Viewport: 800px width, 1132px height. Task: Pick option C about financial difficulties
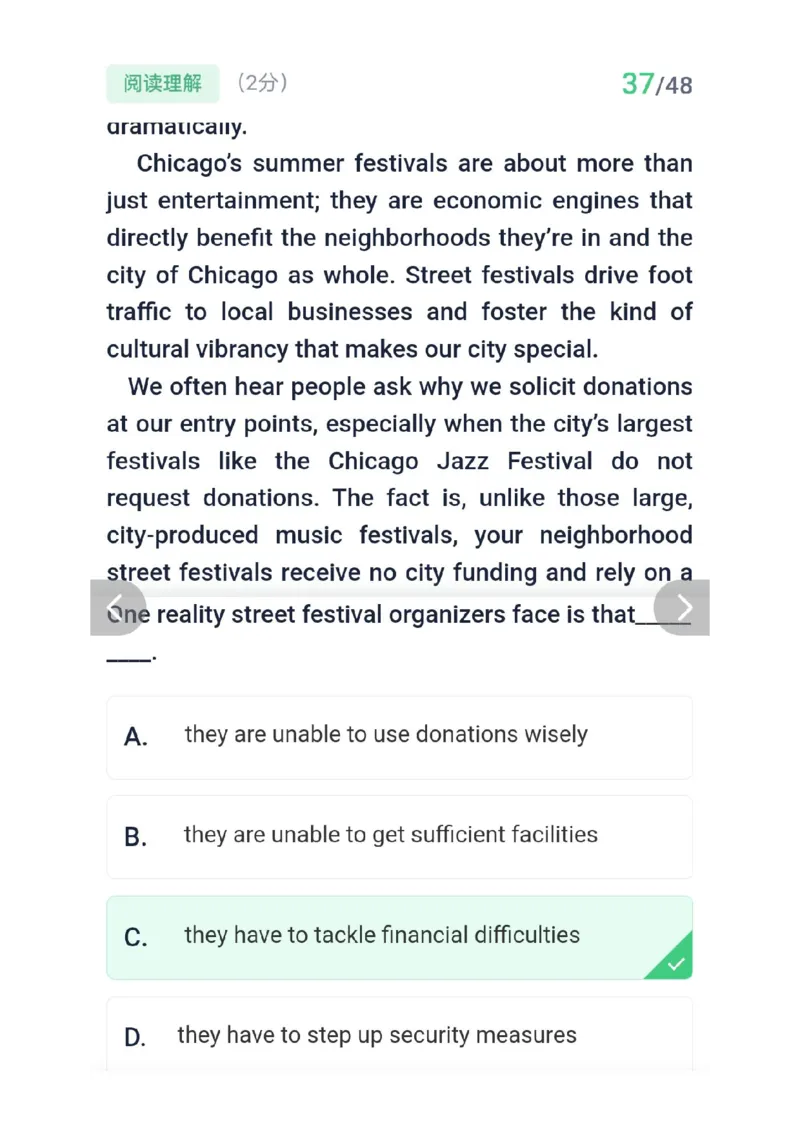[x=399, y=937]
